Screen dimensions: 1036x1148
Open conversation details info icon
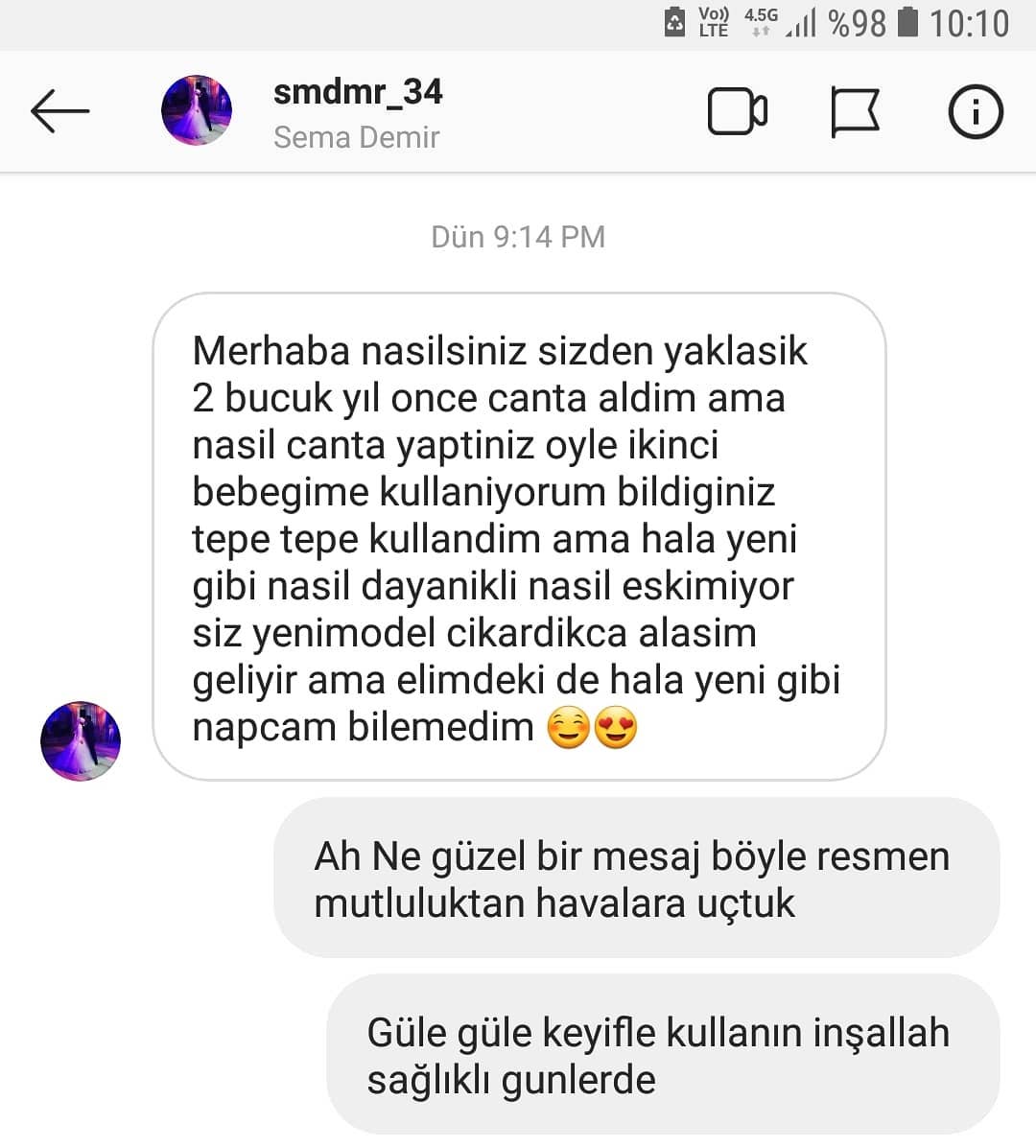(976, 112)
